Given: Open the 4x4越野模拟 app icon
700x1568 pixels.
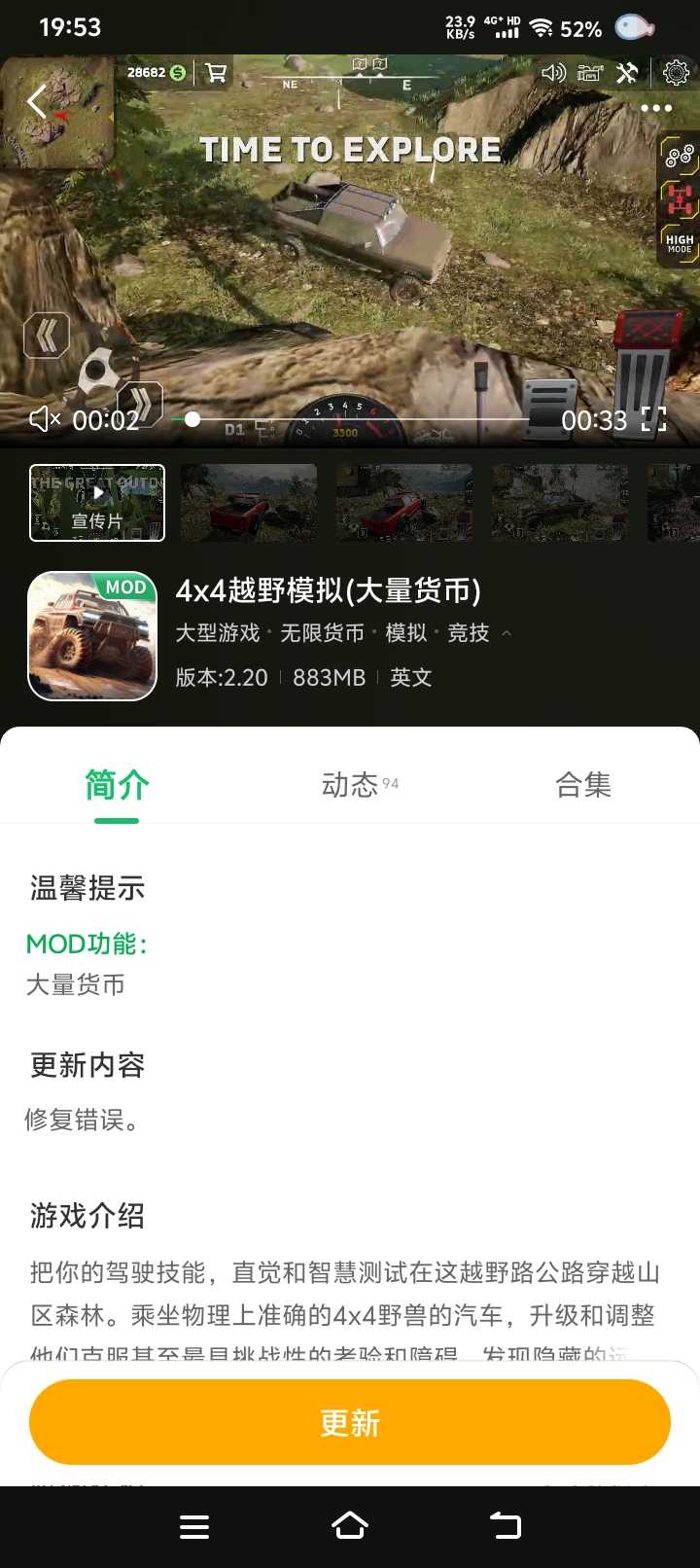Looking at the screenshot, I should (x=92, y=635).
